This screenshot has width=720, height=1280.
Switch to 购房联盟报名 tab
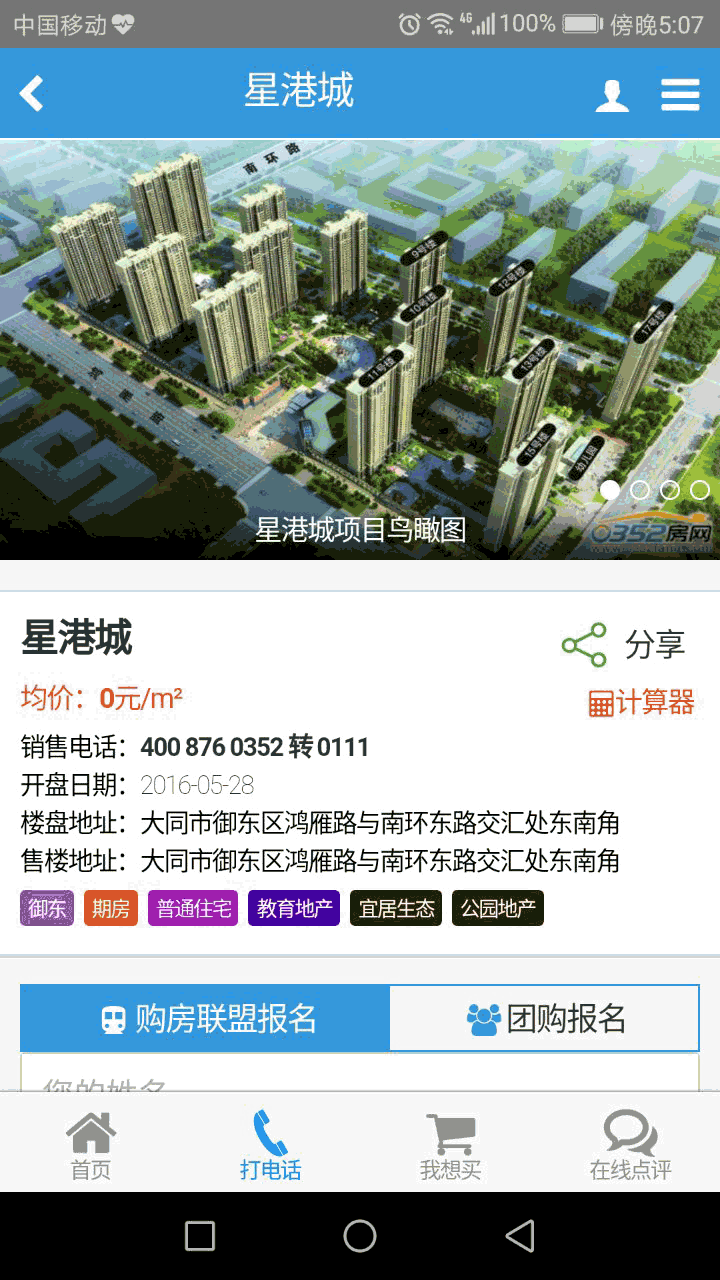point(205,1018)
